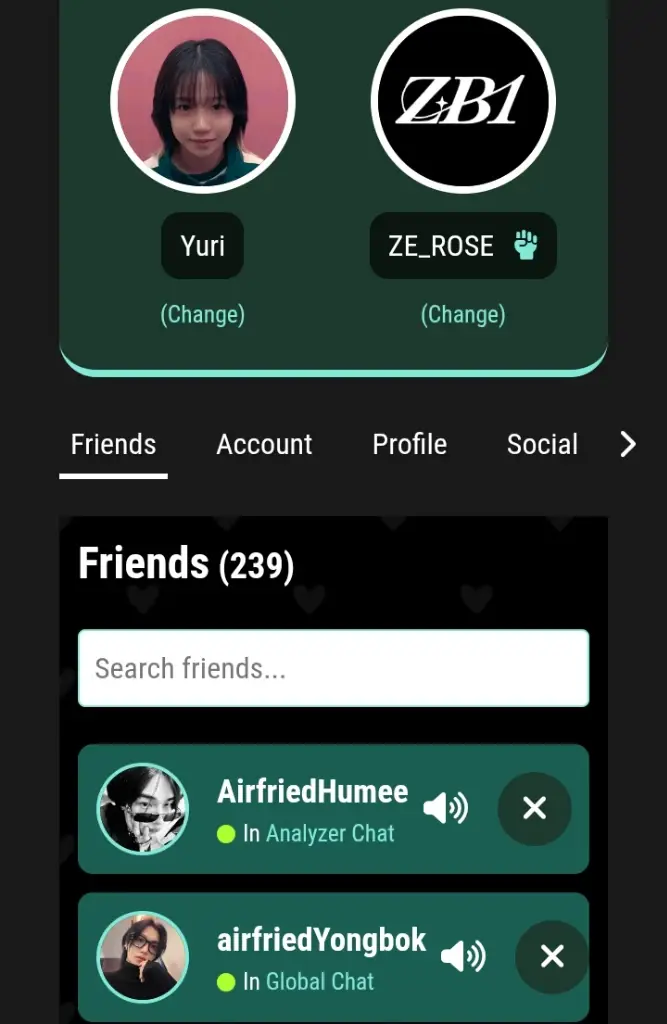
Task: Remove airfriedYongbok with the X button
Action: (551, 957)
